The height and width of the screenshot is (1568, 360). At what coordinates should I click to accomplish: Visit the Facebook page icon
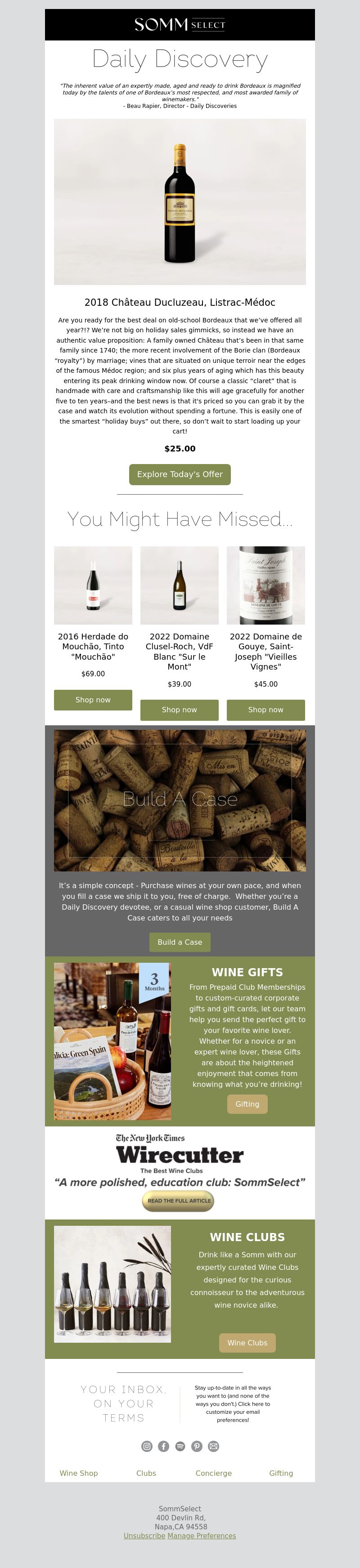163,1446
